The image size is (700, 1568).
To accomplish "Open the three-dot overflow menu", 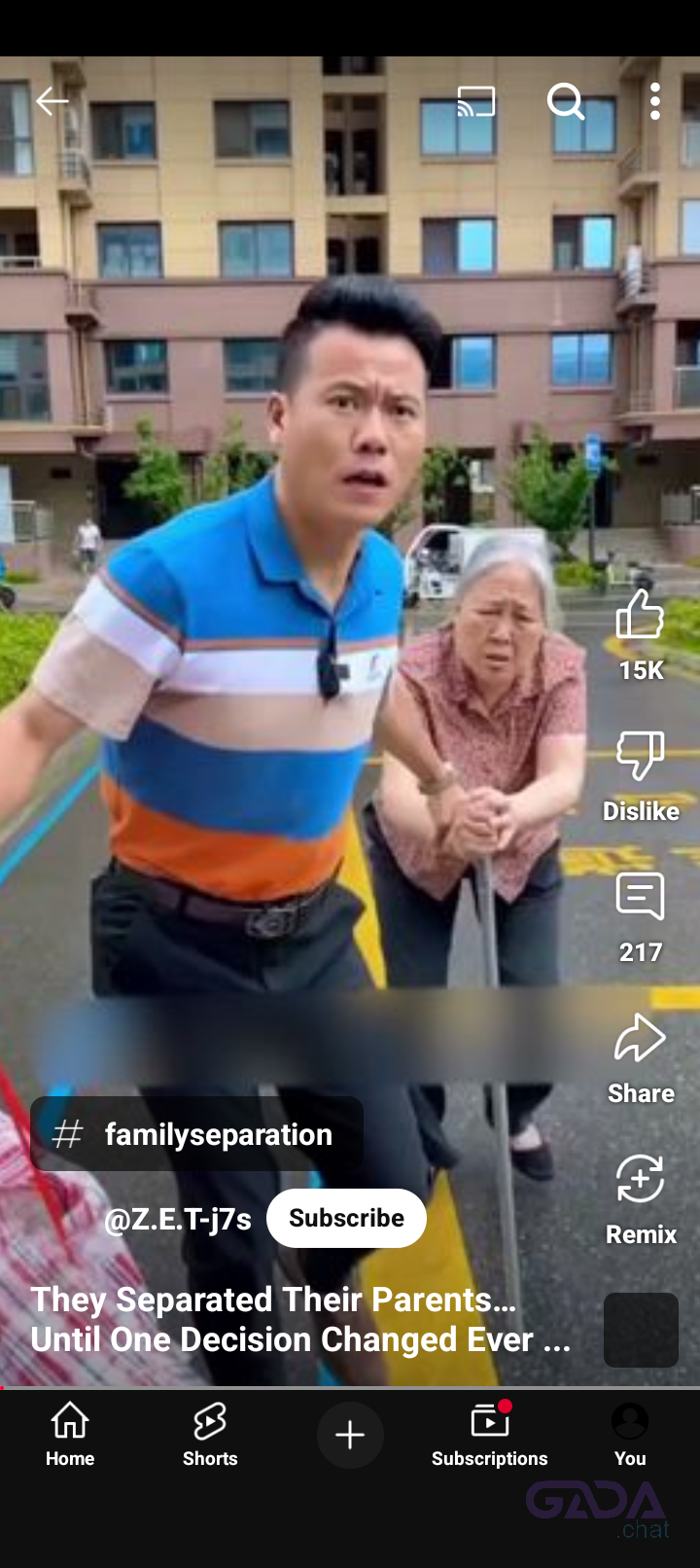I will point(655,101).
